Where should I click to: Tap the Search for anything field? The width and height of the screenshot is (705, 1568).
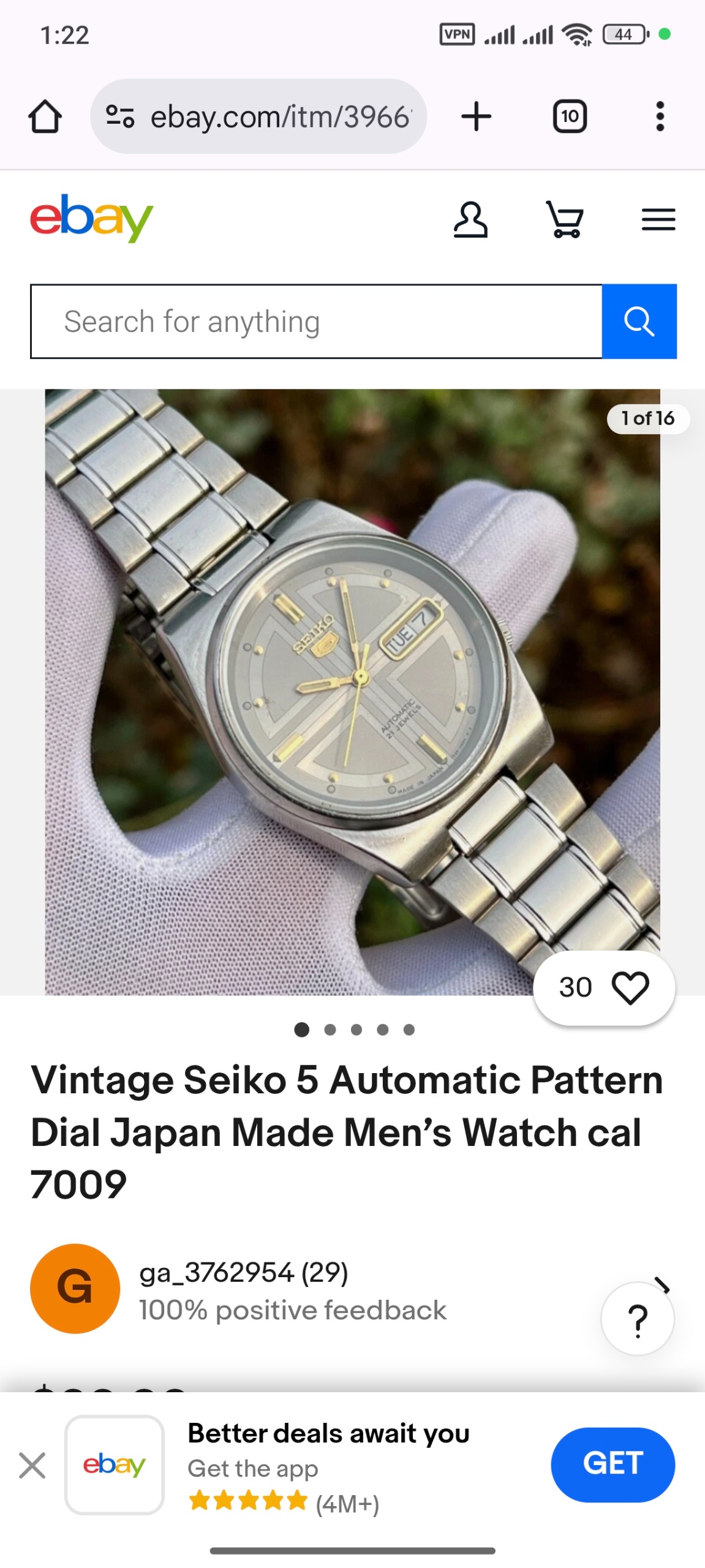[x=317, y=322]
